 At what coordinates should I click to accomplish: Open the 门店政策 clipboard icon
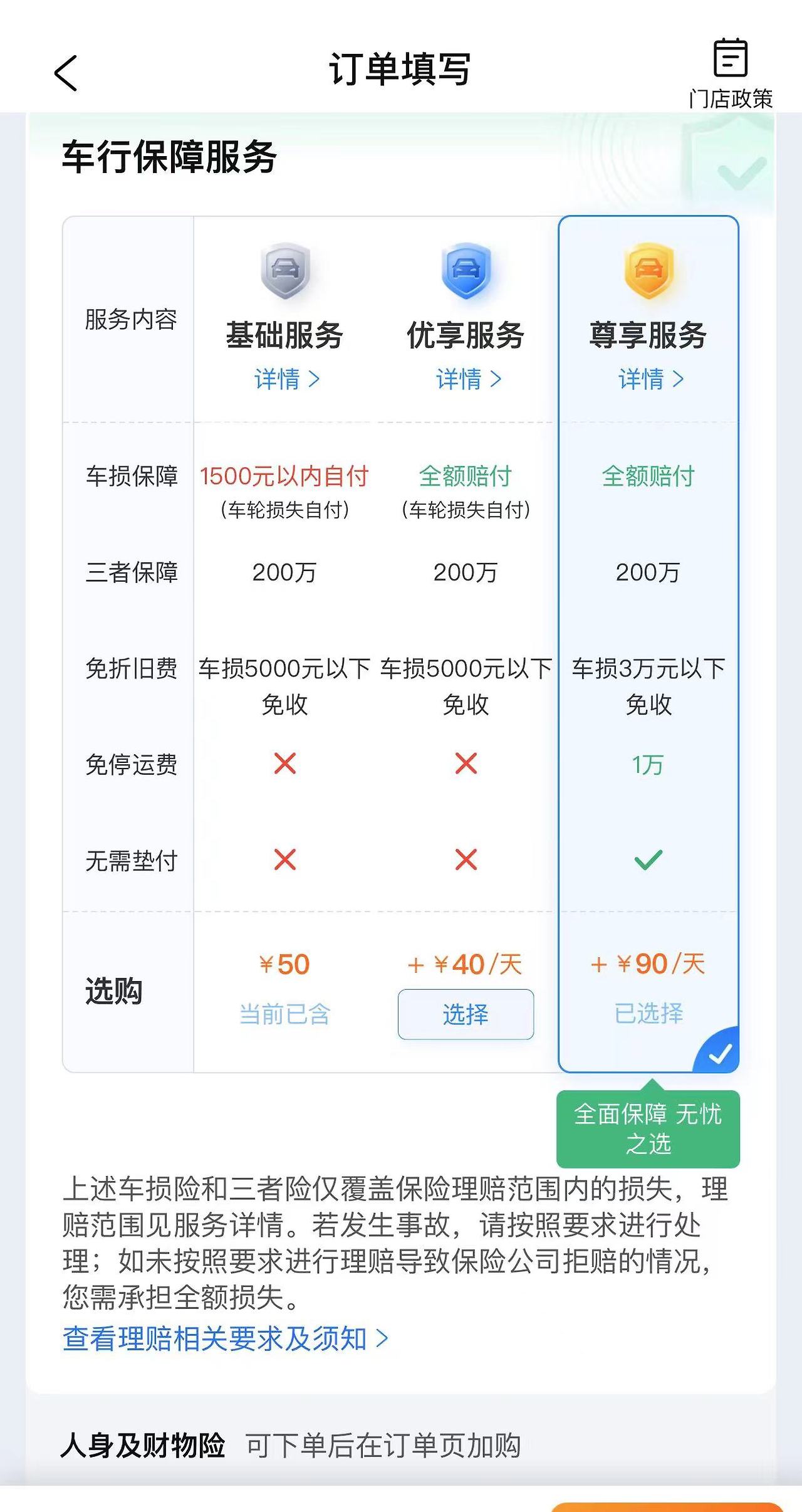[732, 61]
